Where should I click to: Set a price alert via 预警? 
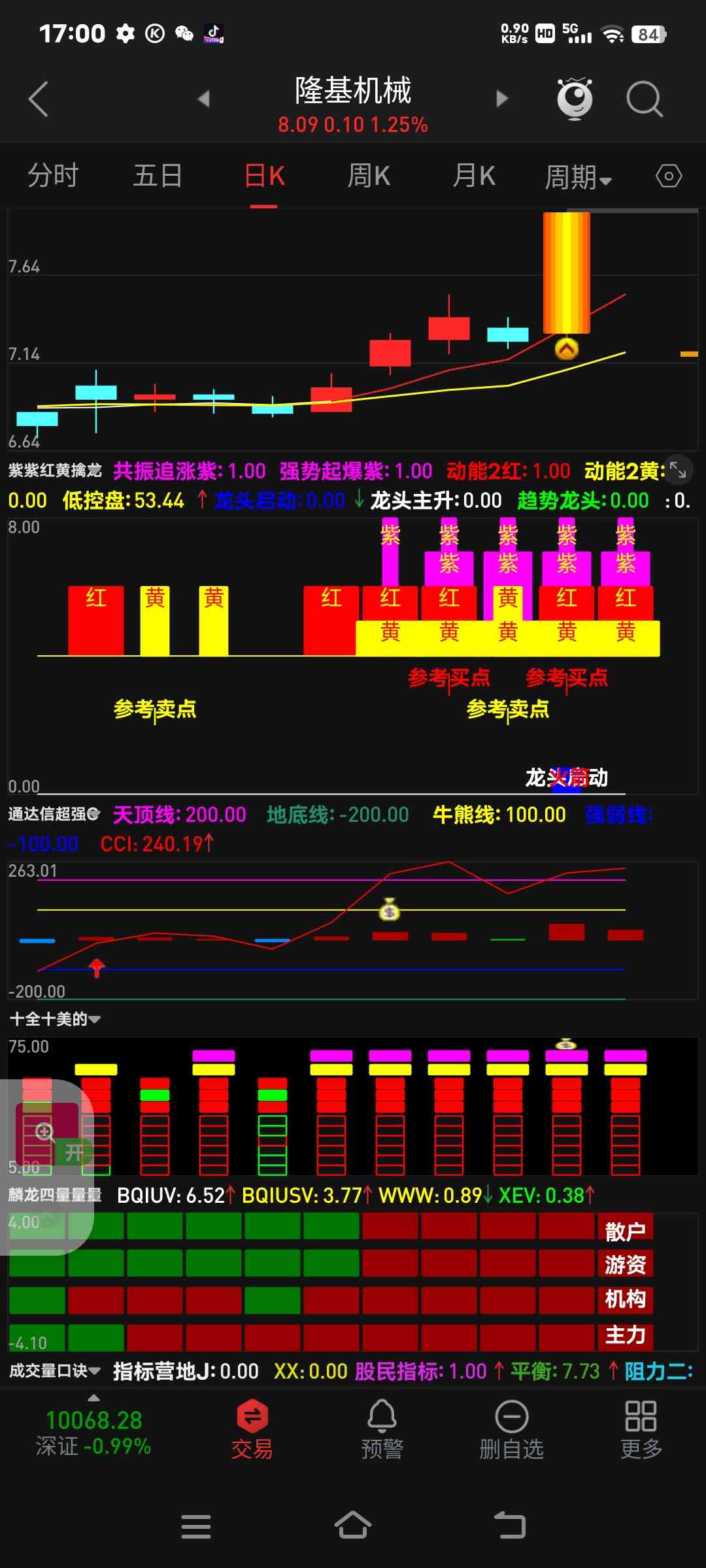[382, 1429]
